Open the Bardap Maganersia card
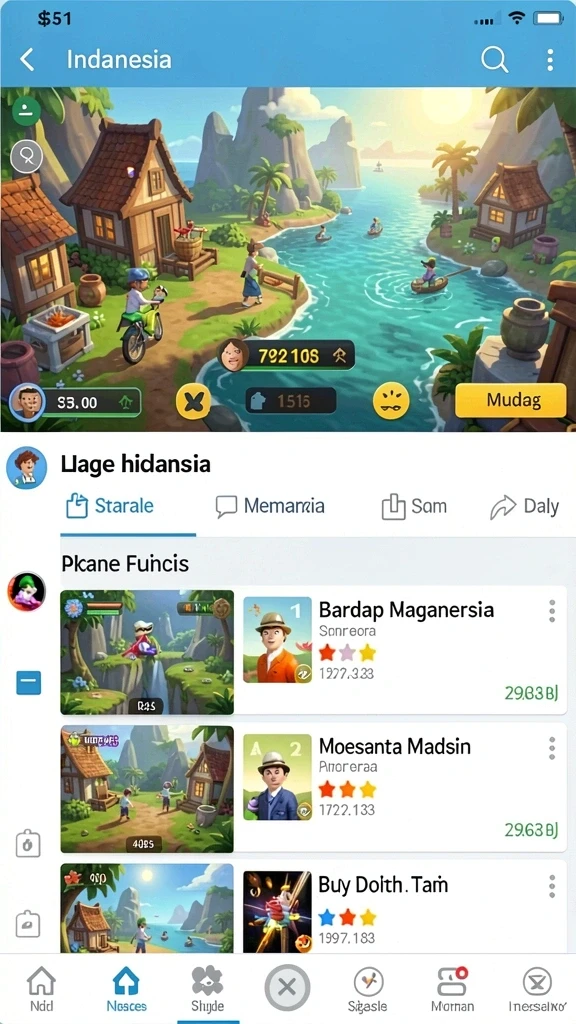This screenshot has width=576, height=1024. 313,652
